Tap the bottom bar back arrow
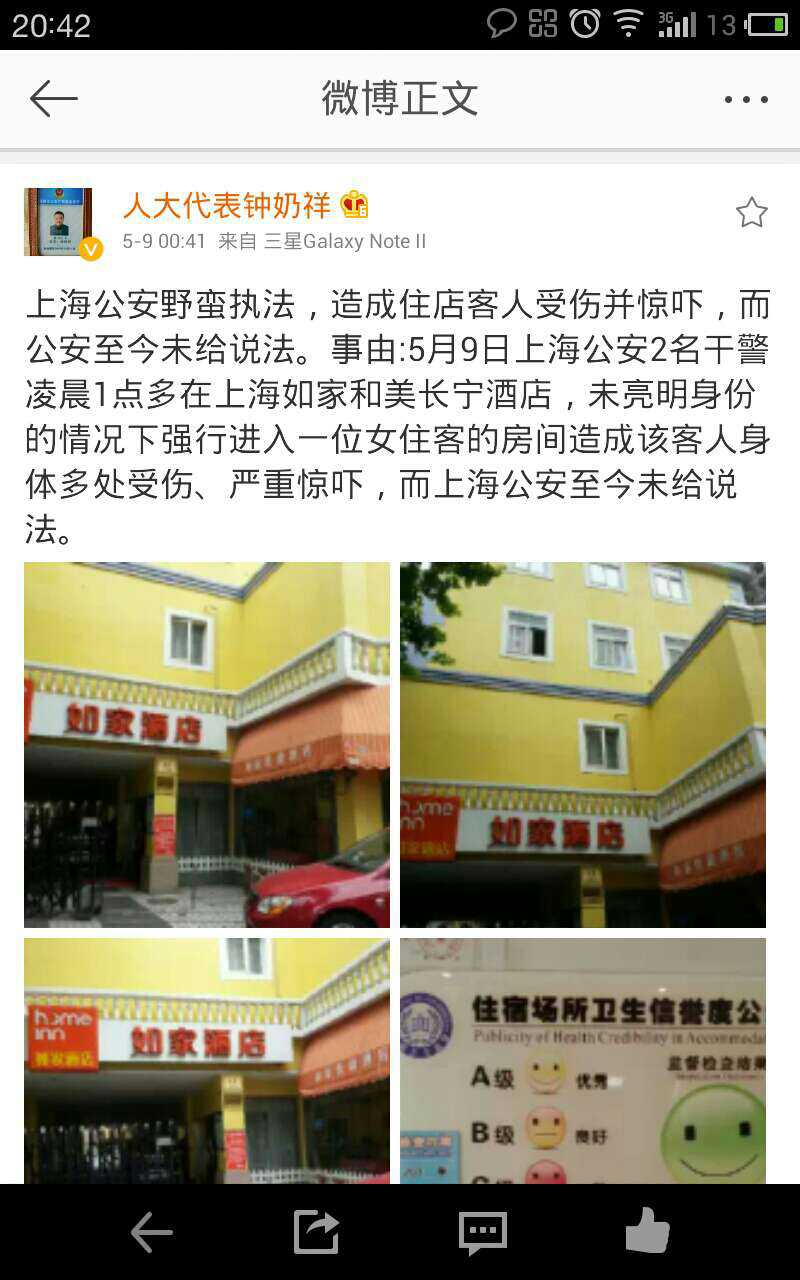Image resolution: width=800 pixels, height=1280 pixels. [152, 1233]
